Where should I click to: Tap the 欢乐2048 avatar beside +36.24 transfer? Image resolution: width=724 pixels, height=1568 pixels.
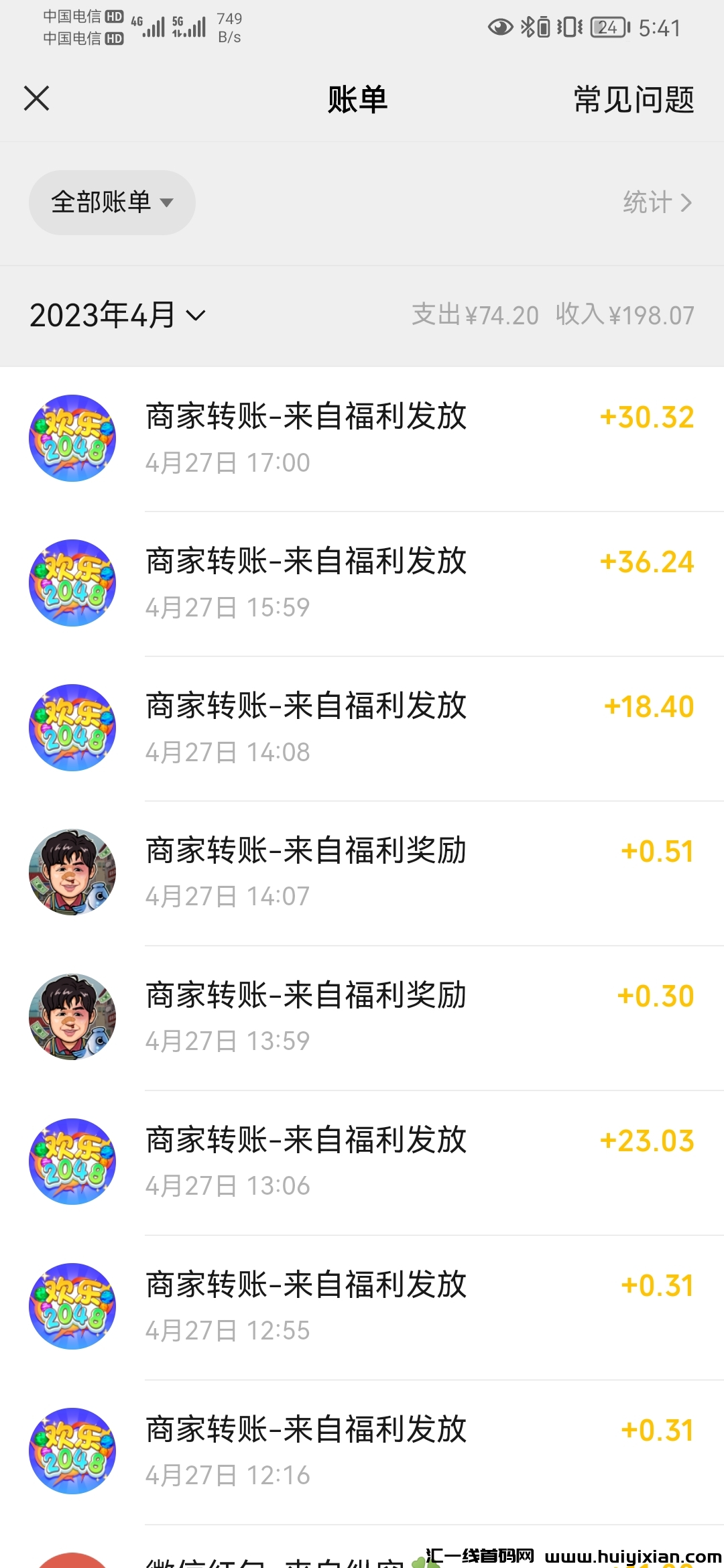pyautogui.click(x=72, y=582)
